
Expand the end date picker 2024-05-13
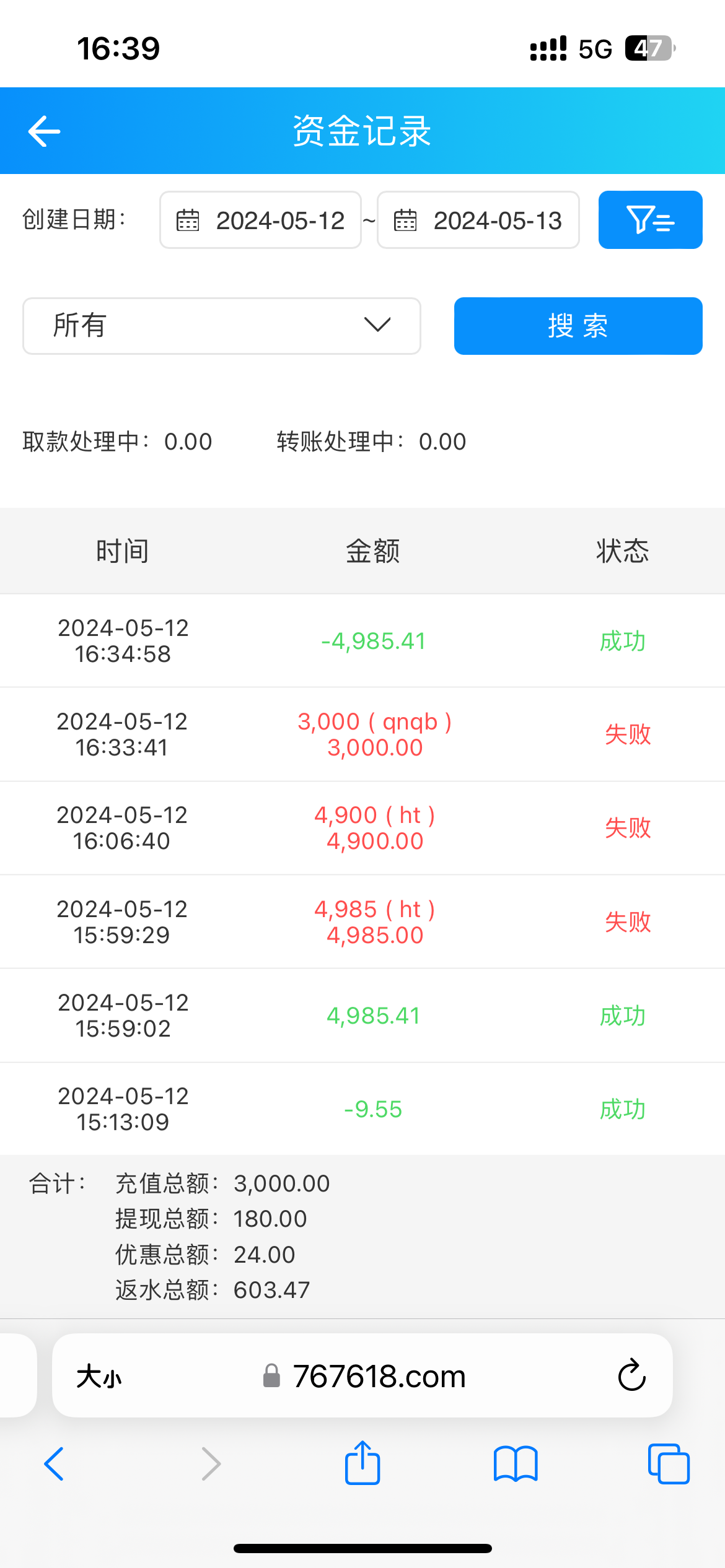coord(498,220)
